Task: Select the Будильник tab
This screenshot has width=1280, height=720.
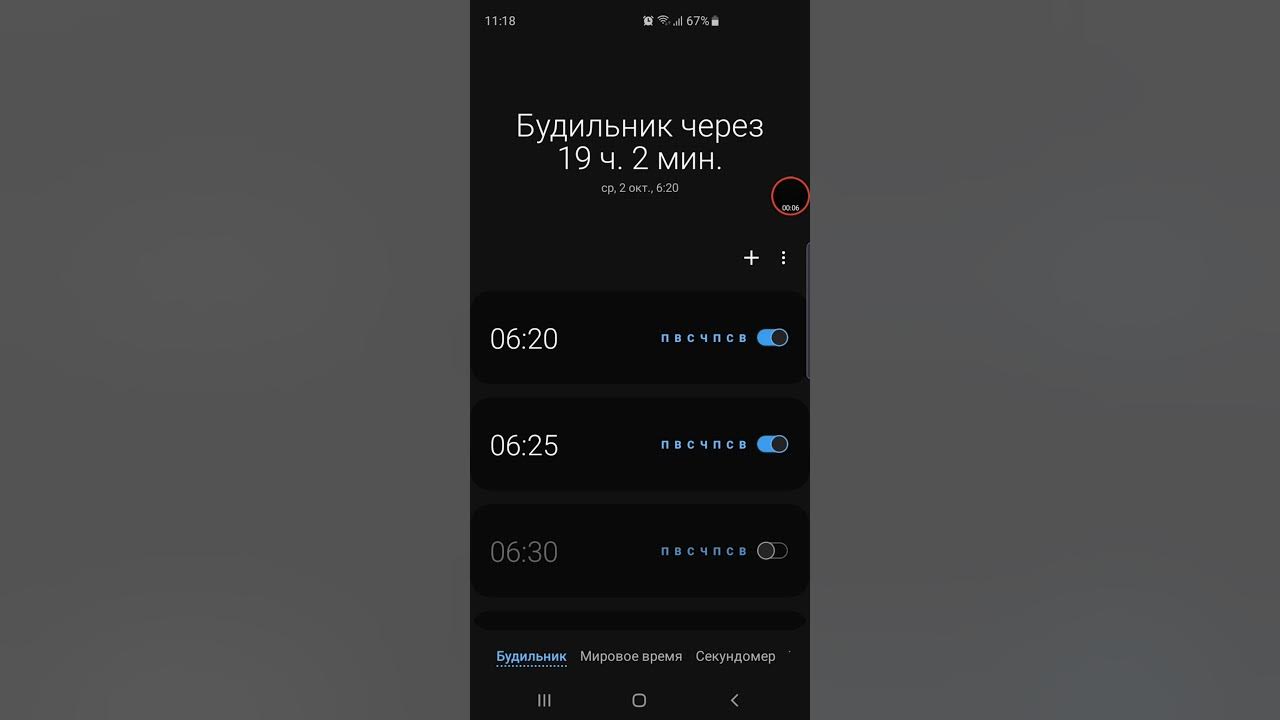Action: pyautogui.click(x=531, y=656)
